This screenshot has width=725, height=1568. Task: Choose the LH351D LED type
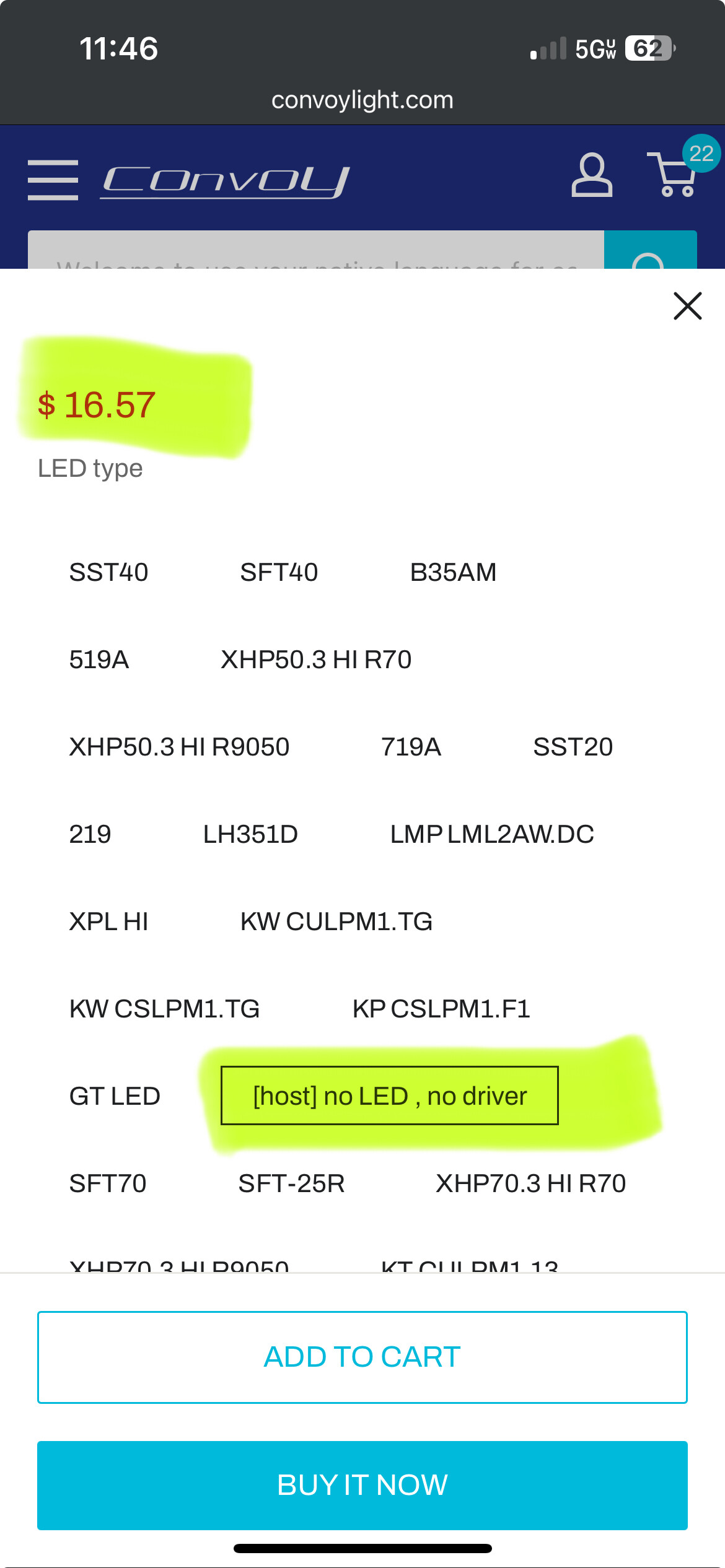click(x=250, y=834)
